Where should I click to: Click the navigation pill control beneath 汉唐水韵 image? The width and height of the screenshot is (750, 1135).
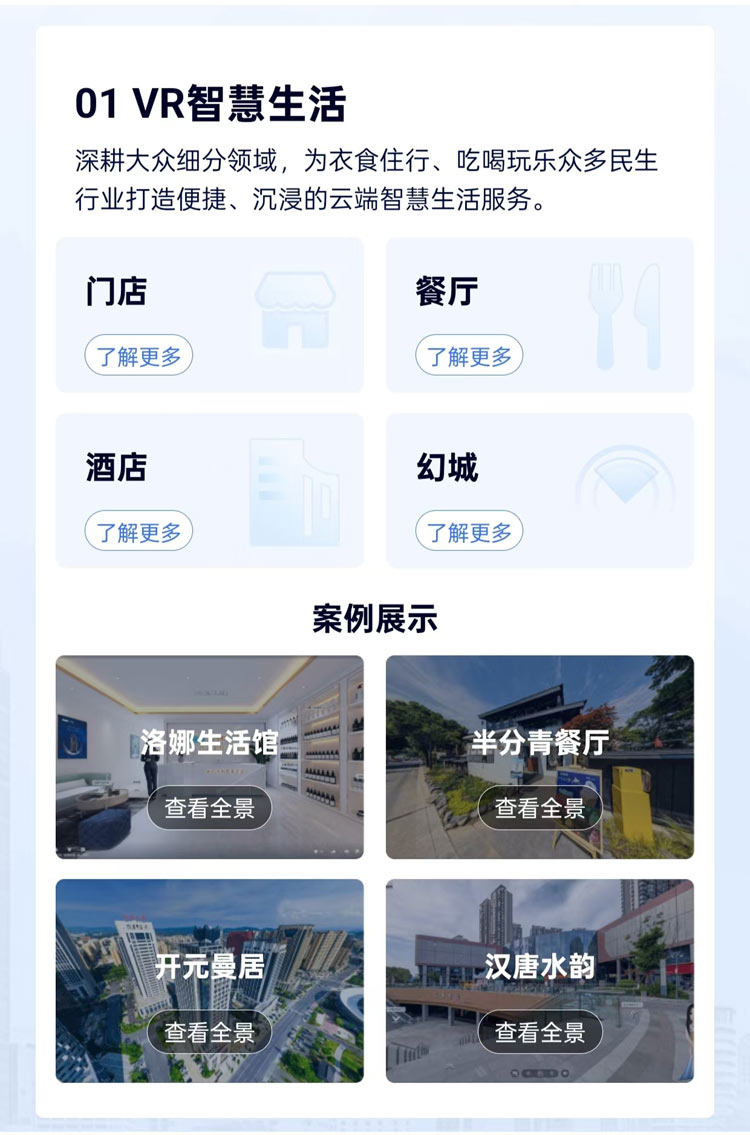[x=539, y=1072]
